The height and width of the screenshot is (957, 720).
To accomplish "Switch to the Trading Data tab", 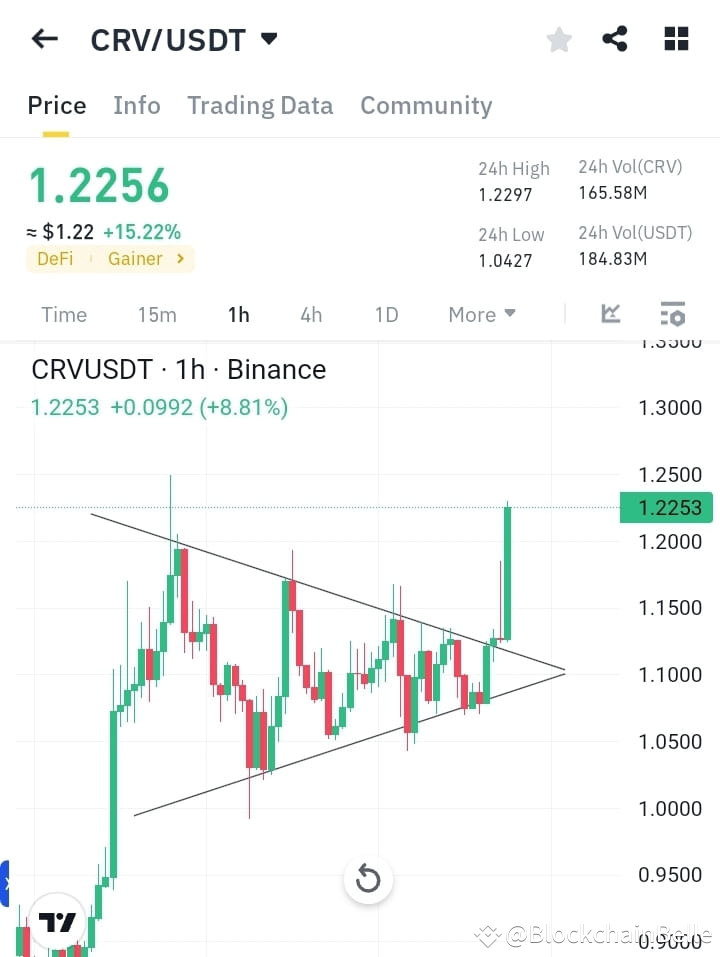I will pos(260,105).
